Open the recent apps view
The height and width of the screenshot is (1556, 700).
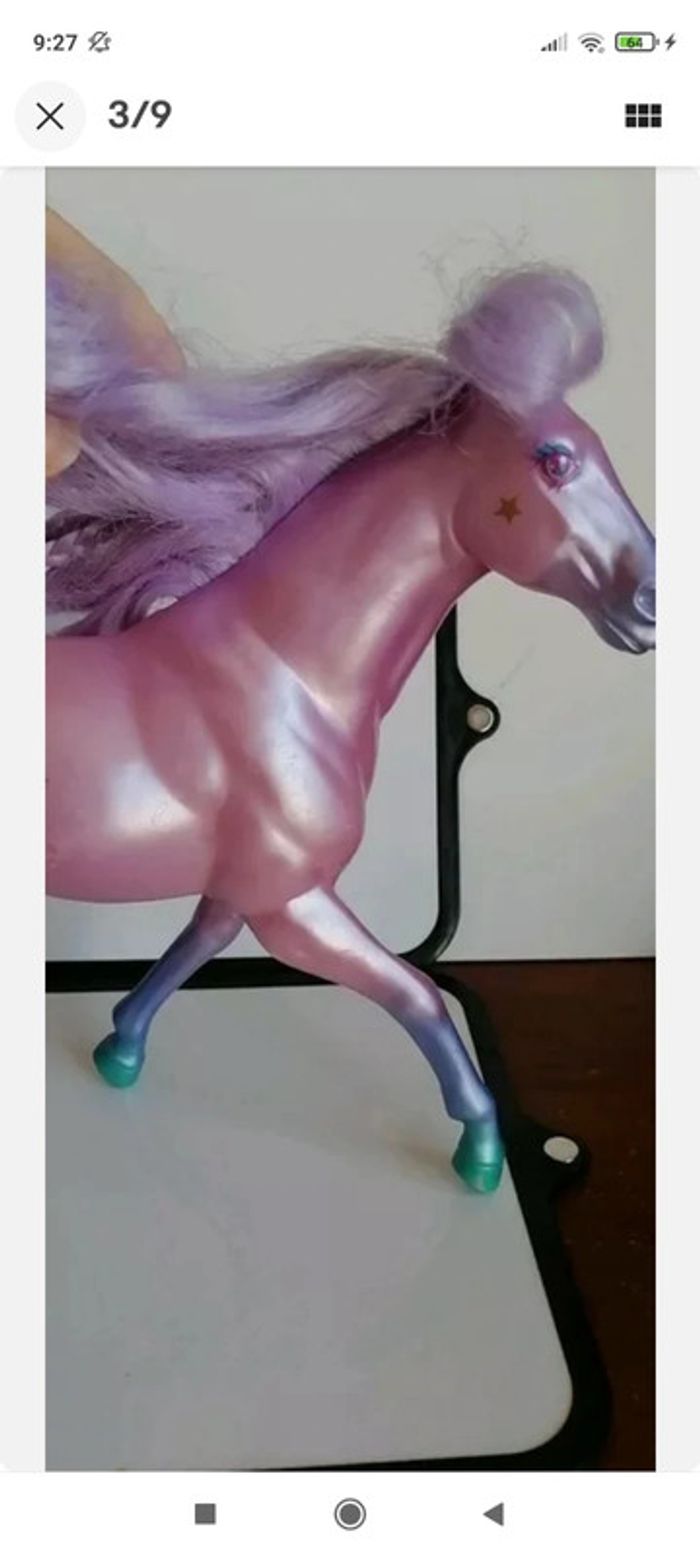205,1514
